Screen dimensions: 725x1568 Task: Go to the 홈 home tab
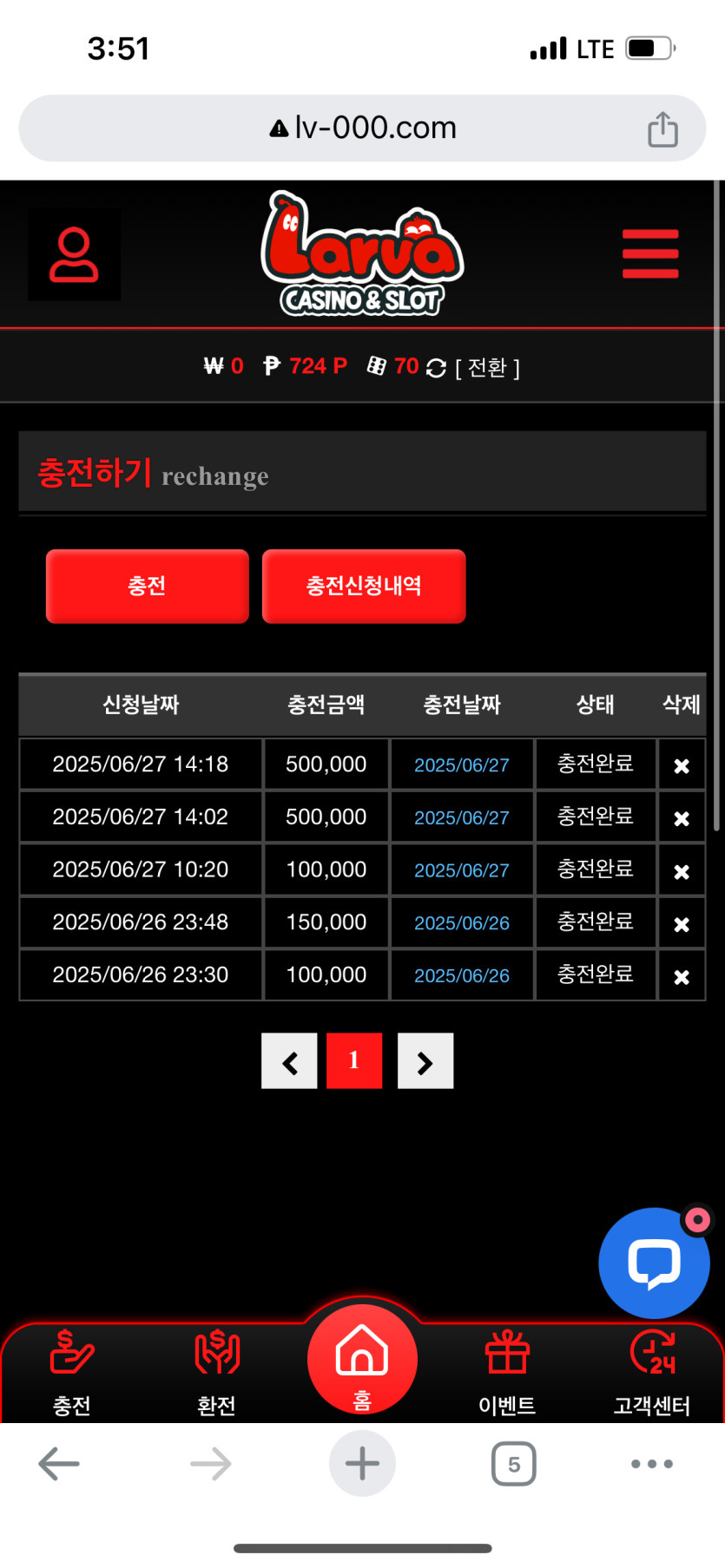pos(362,1361)
